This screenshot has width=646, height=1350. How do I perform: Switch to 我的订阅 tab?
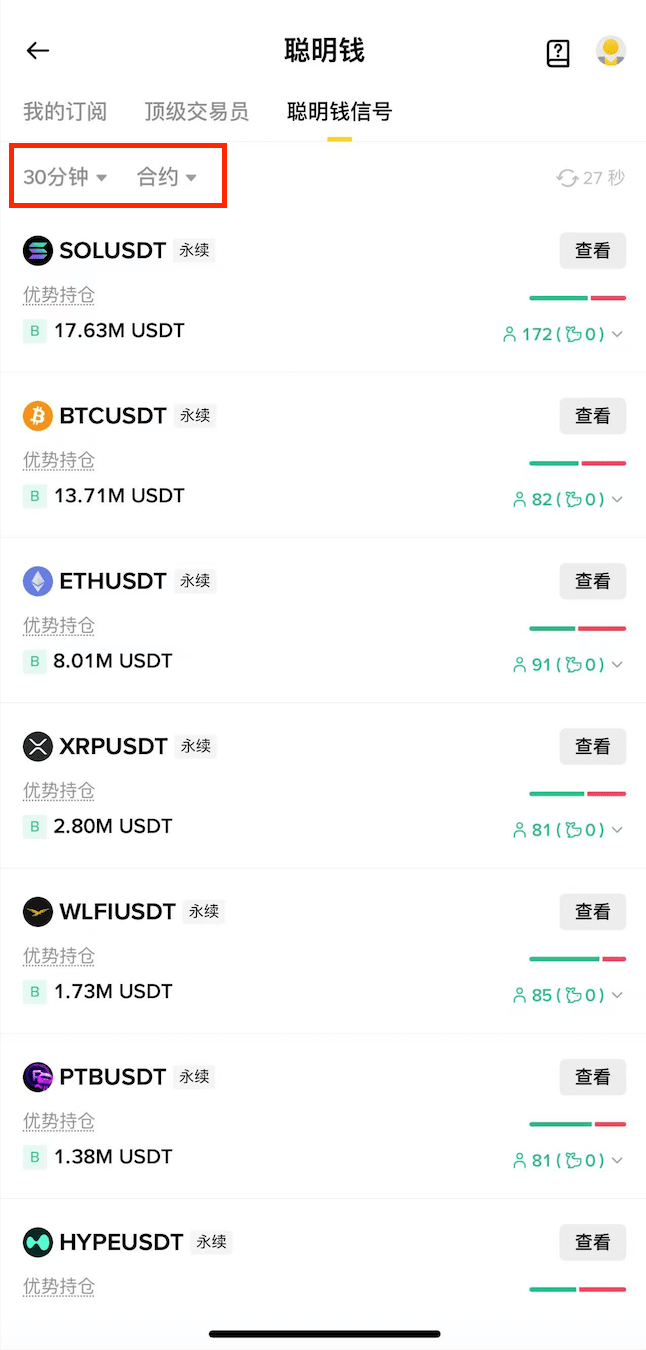(x=65, y=112)
